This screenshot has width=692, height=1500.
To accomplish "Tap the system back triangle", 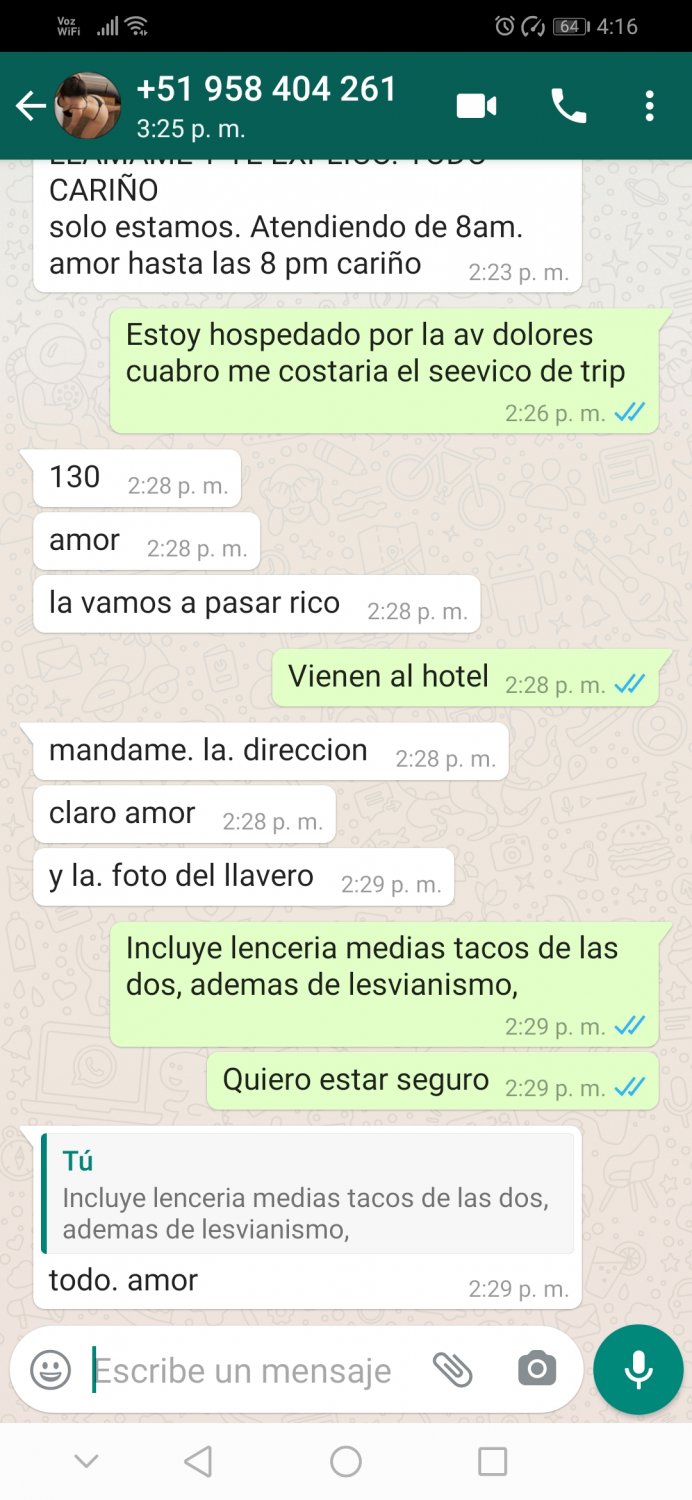I will pos(198,1462).
